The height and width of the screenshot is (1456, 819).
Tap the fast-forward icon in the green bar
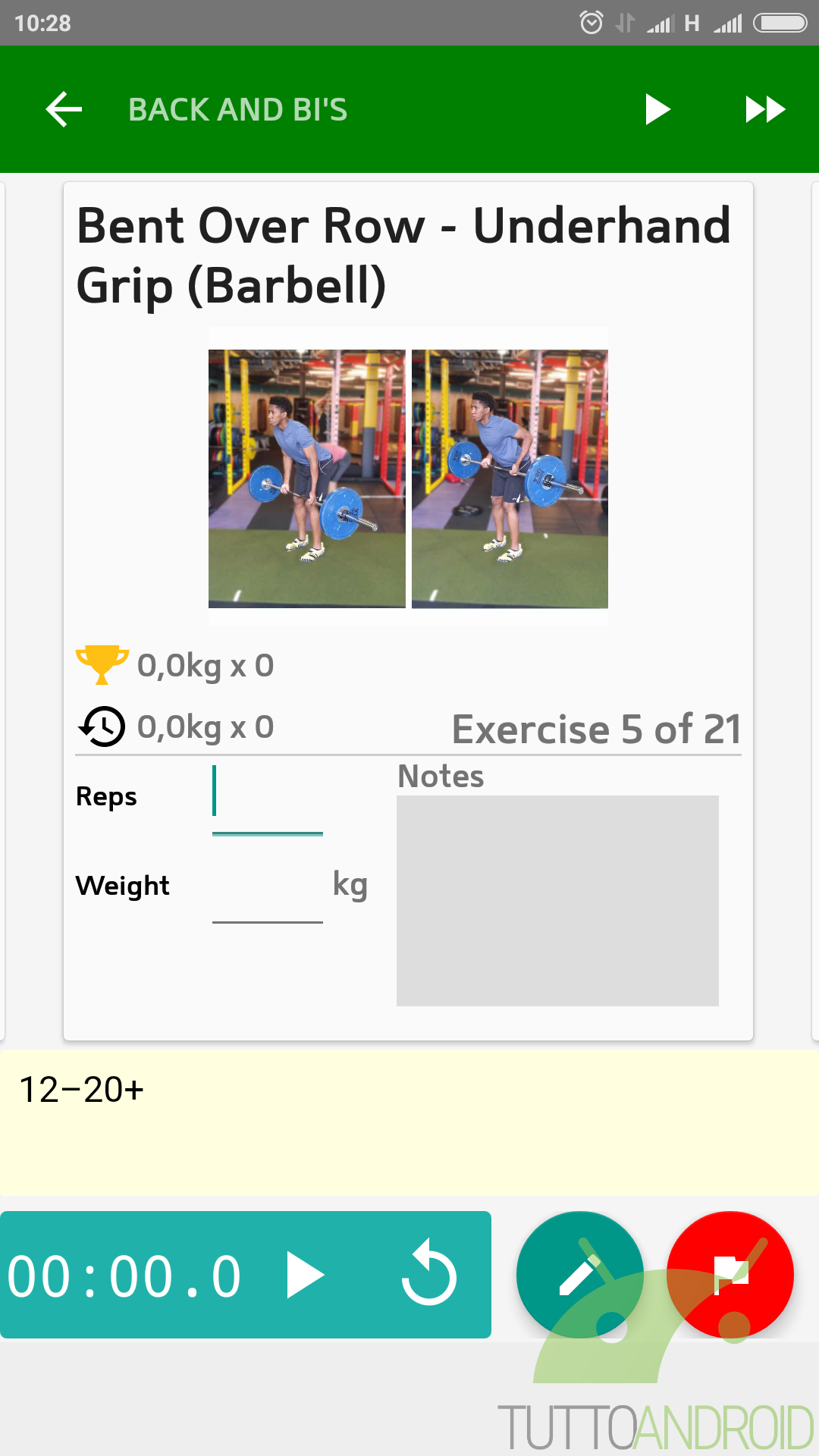[x=765, y=109]
